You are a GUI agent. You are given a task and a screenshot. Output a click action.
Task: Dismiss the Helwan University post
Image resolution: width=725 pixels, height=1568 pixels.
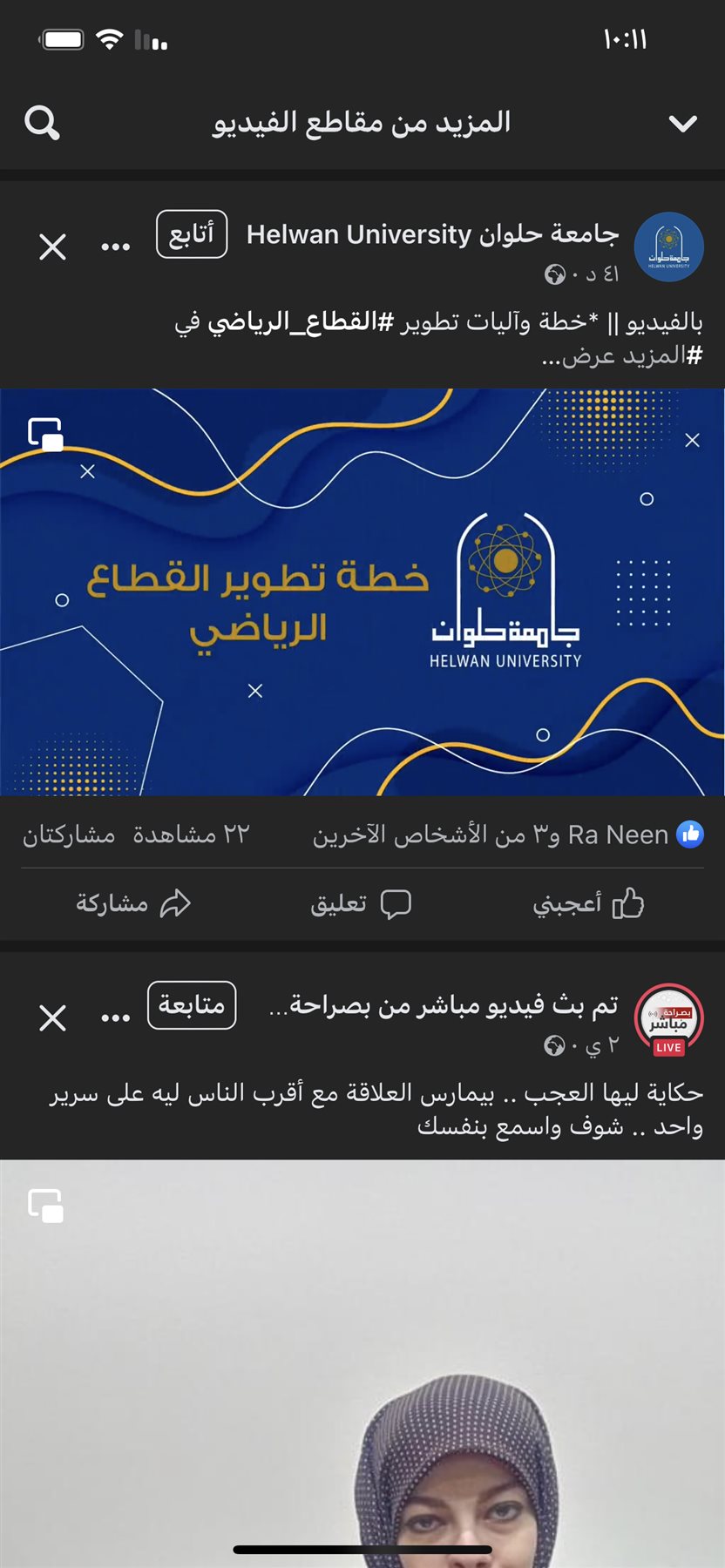coord(53,247)
